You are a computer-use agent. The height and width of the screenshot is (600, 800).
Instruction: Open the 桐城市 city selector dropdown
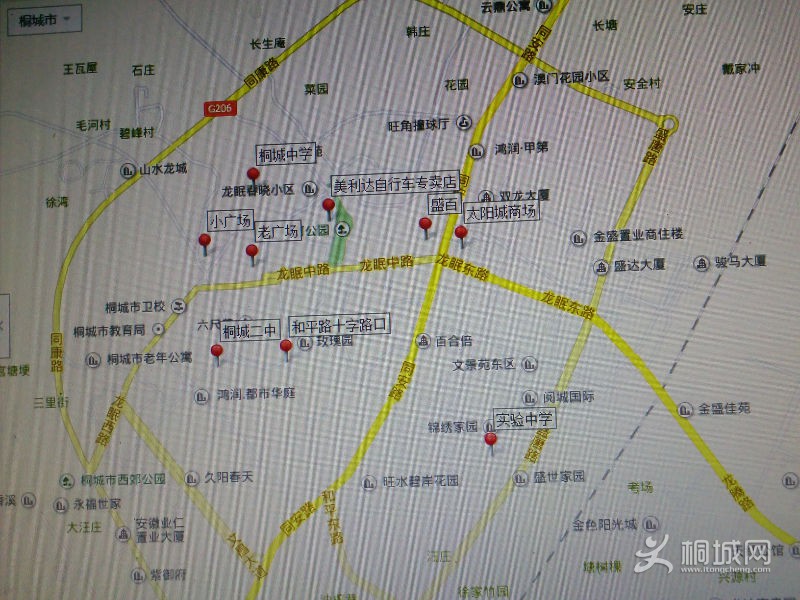(x=41, y=18)
